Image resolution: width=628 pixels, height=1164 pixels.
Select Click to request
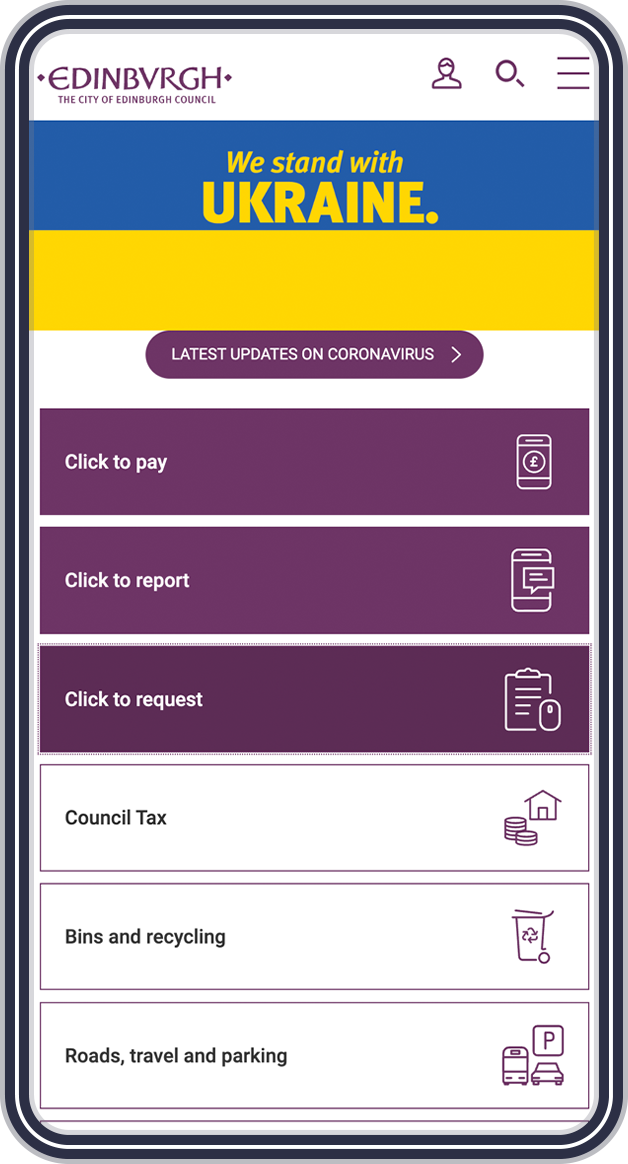click(x=314, y=699)
